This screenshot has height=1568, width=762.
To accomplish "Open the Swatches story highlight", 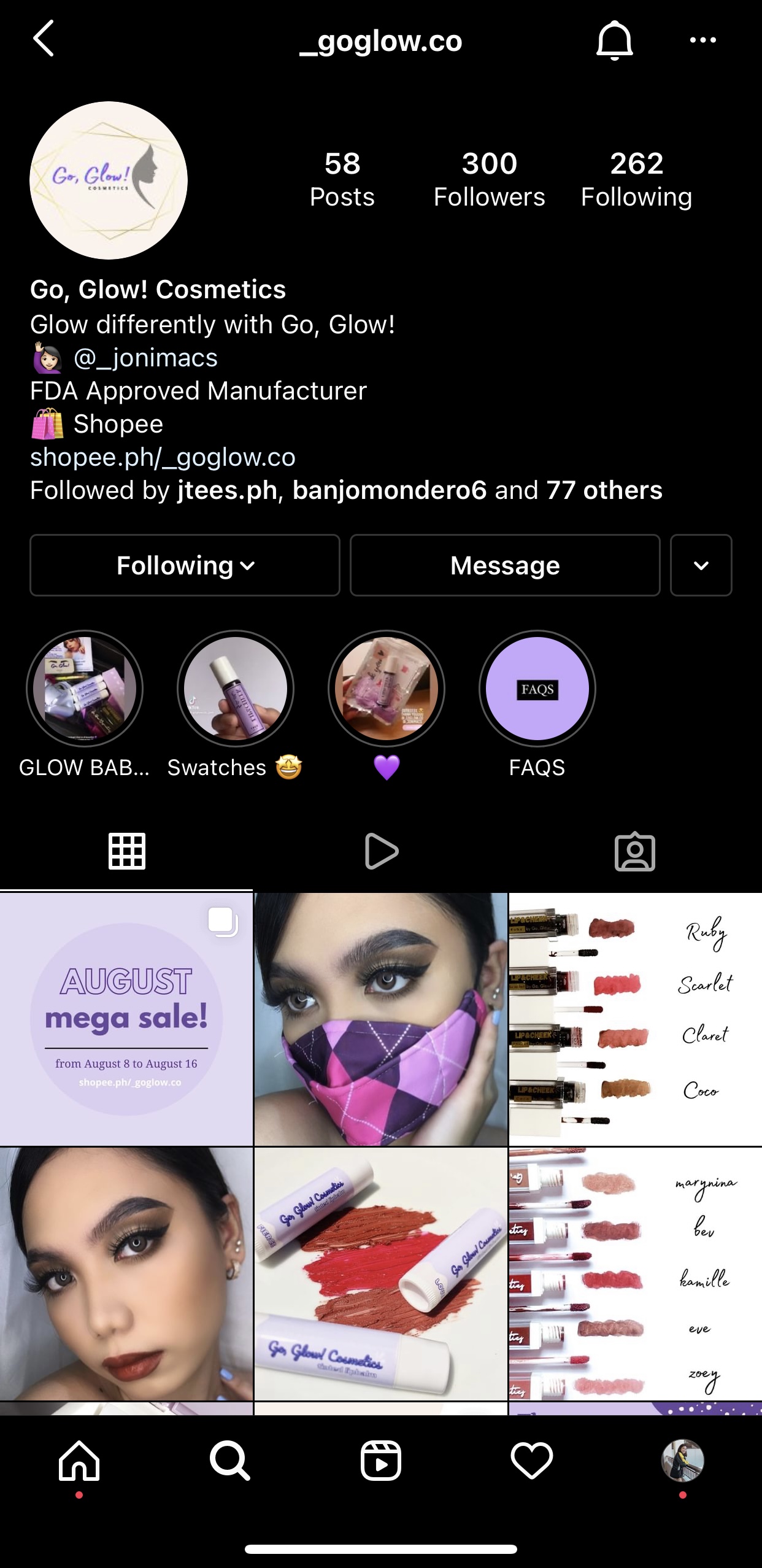I will (236, 689).
